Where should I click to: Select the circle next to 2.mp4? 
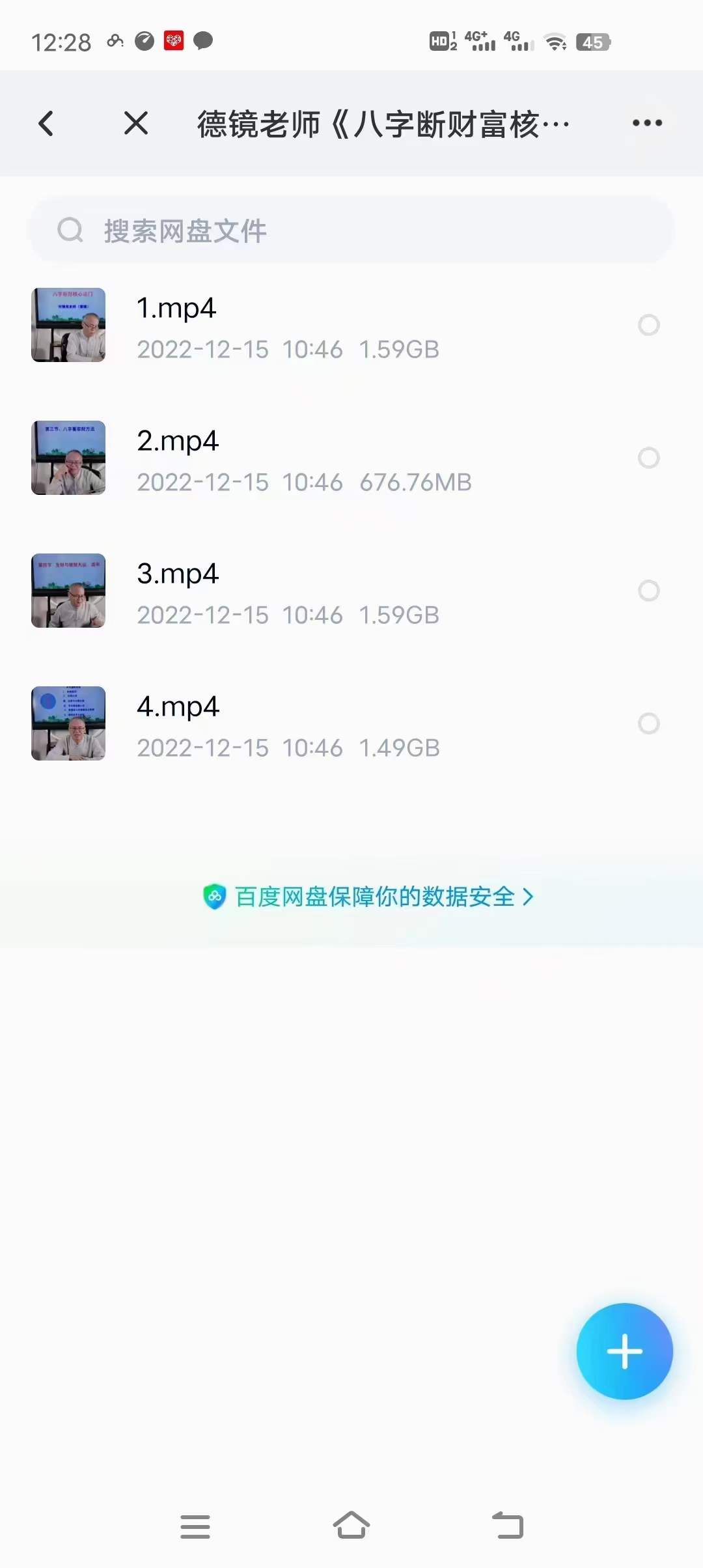click(x=648, y=458)
